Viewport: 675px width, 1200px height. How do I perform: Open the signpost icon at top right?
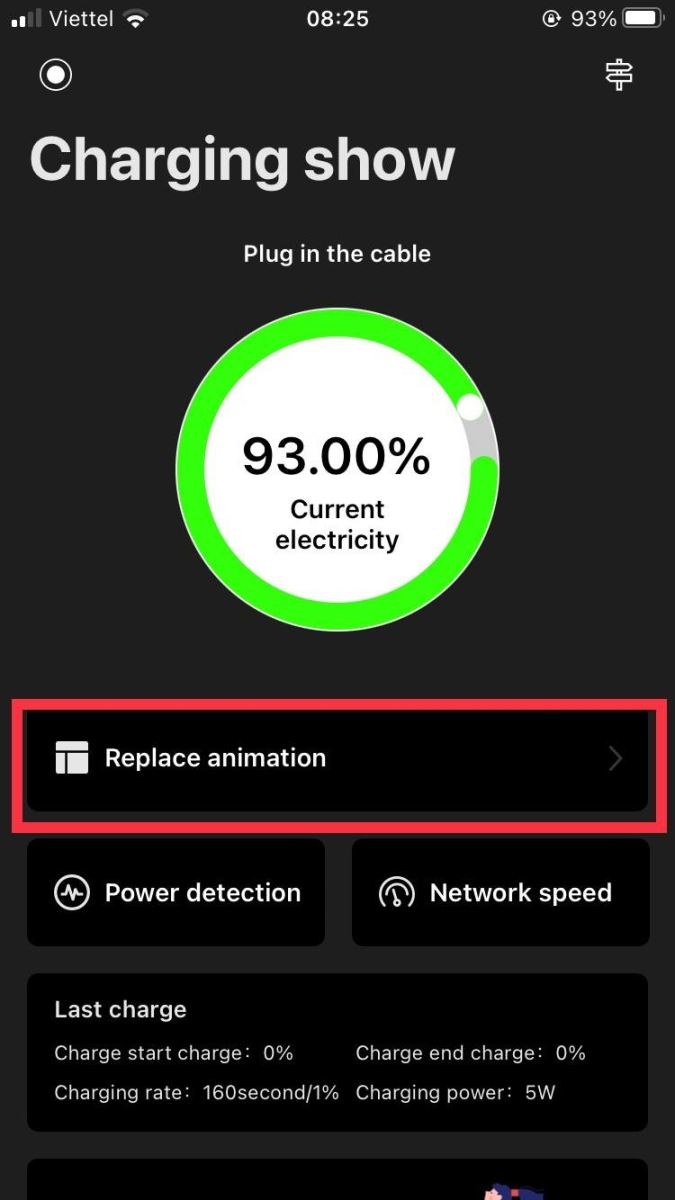[619, 75]
